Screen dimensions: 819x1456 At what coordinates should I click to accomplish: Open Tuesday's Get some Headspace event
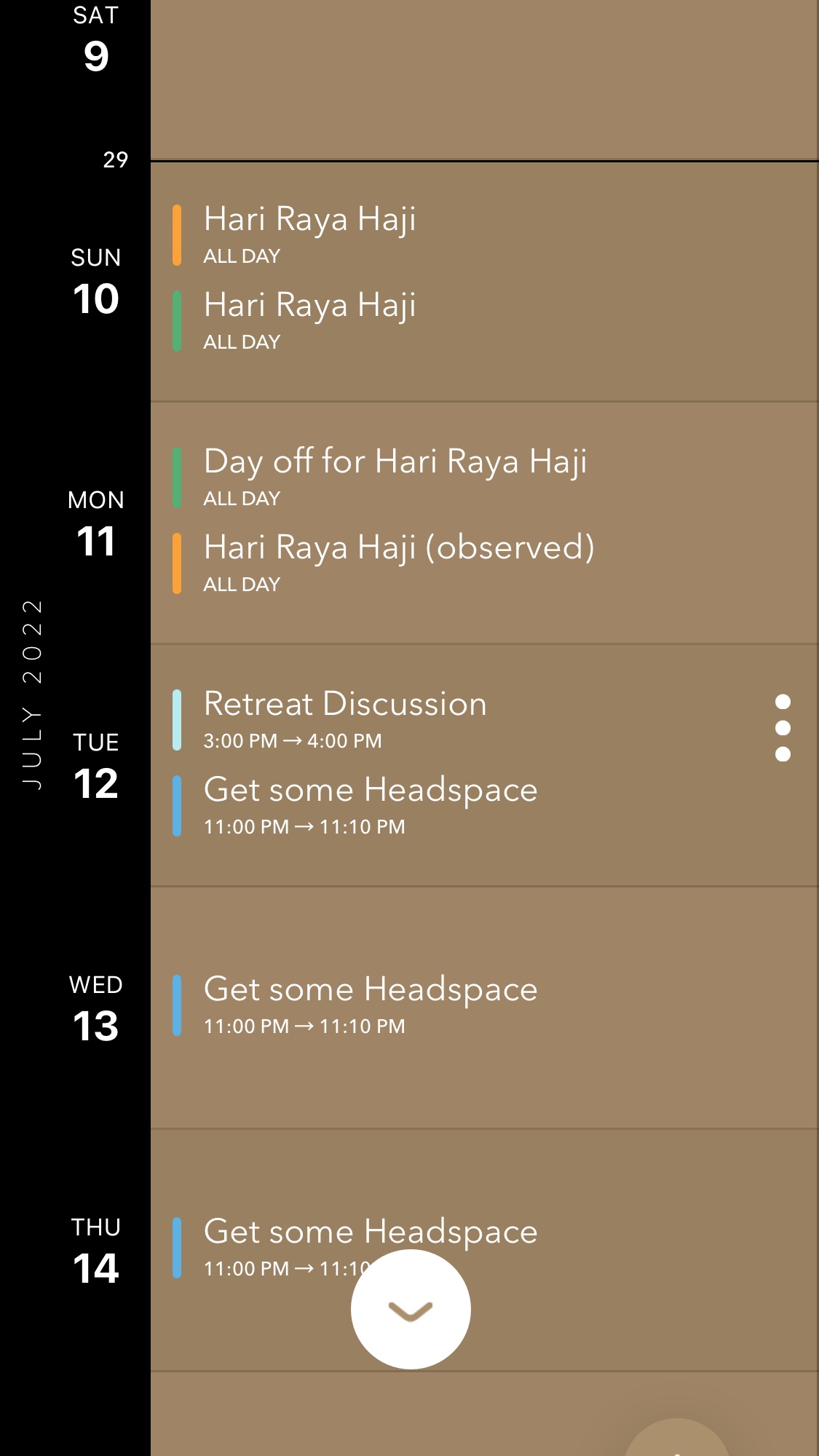[x=371, y=806]
